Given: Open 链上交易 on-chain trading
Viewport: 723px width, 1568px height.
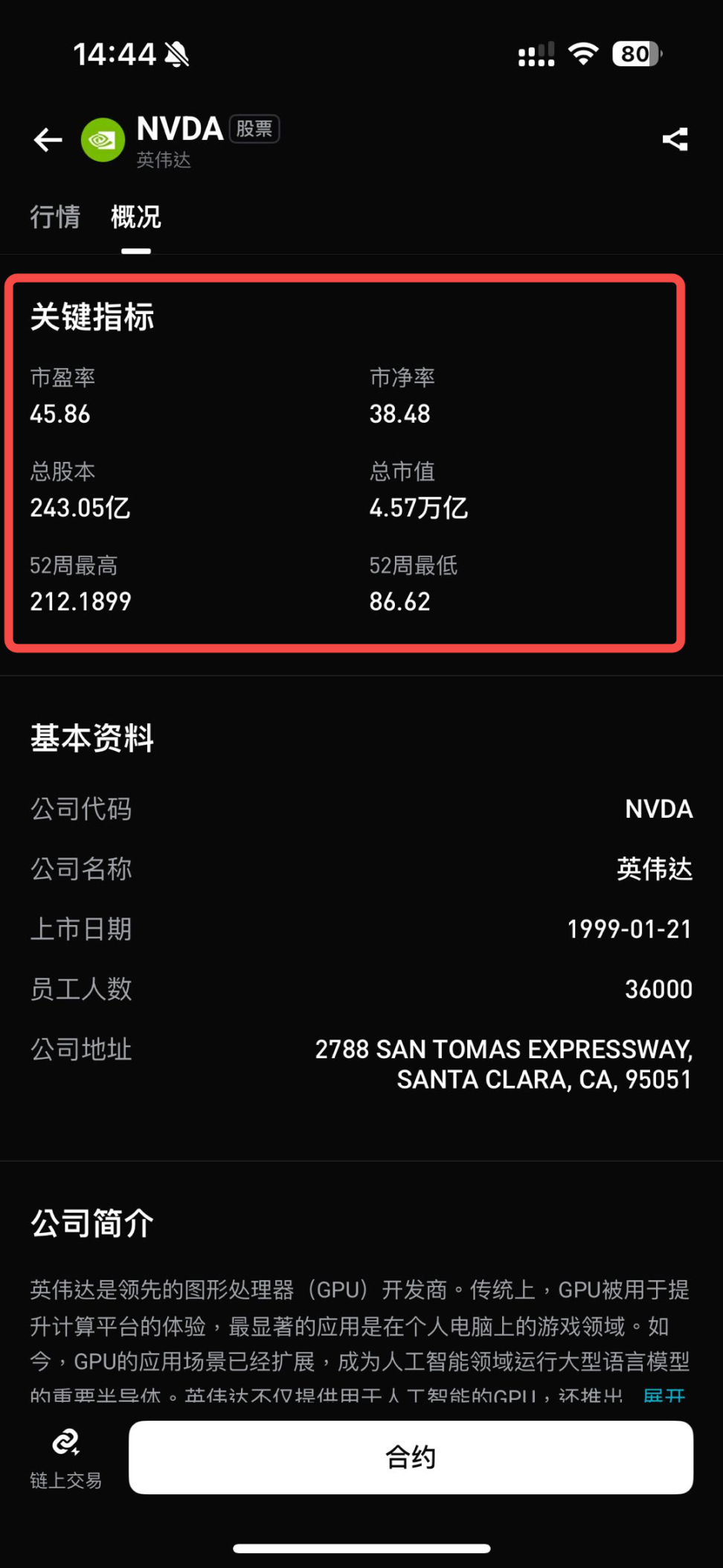Looking at the screenshot, I should (x=65, y=1457).
